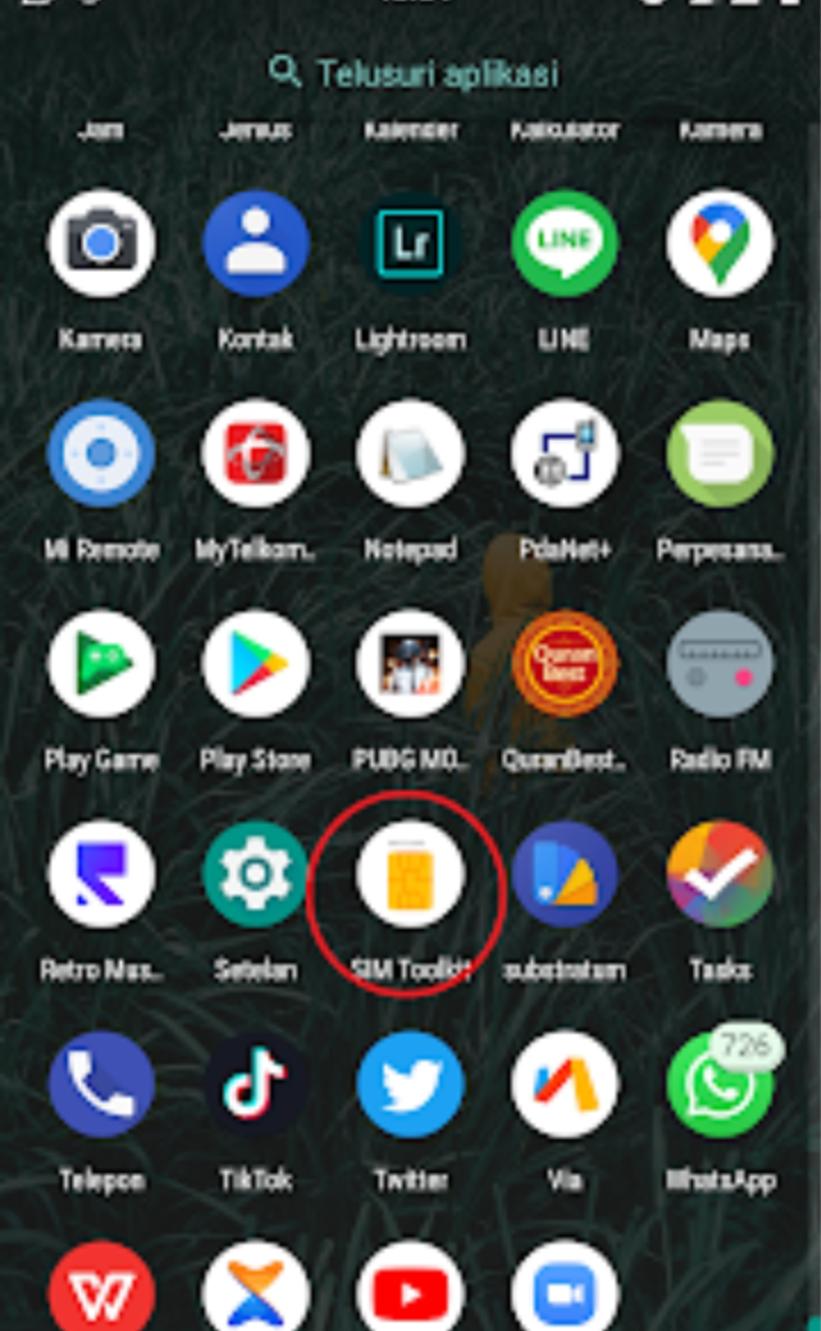Open Mi Remote
This screenshot has width=821, height=1331.
[101, 454]
